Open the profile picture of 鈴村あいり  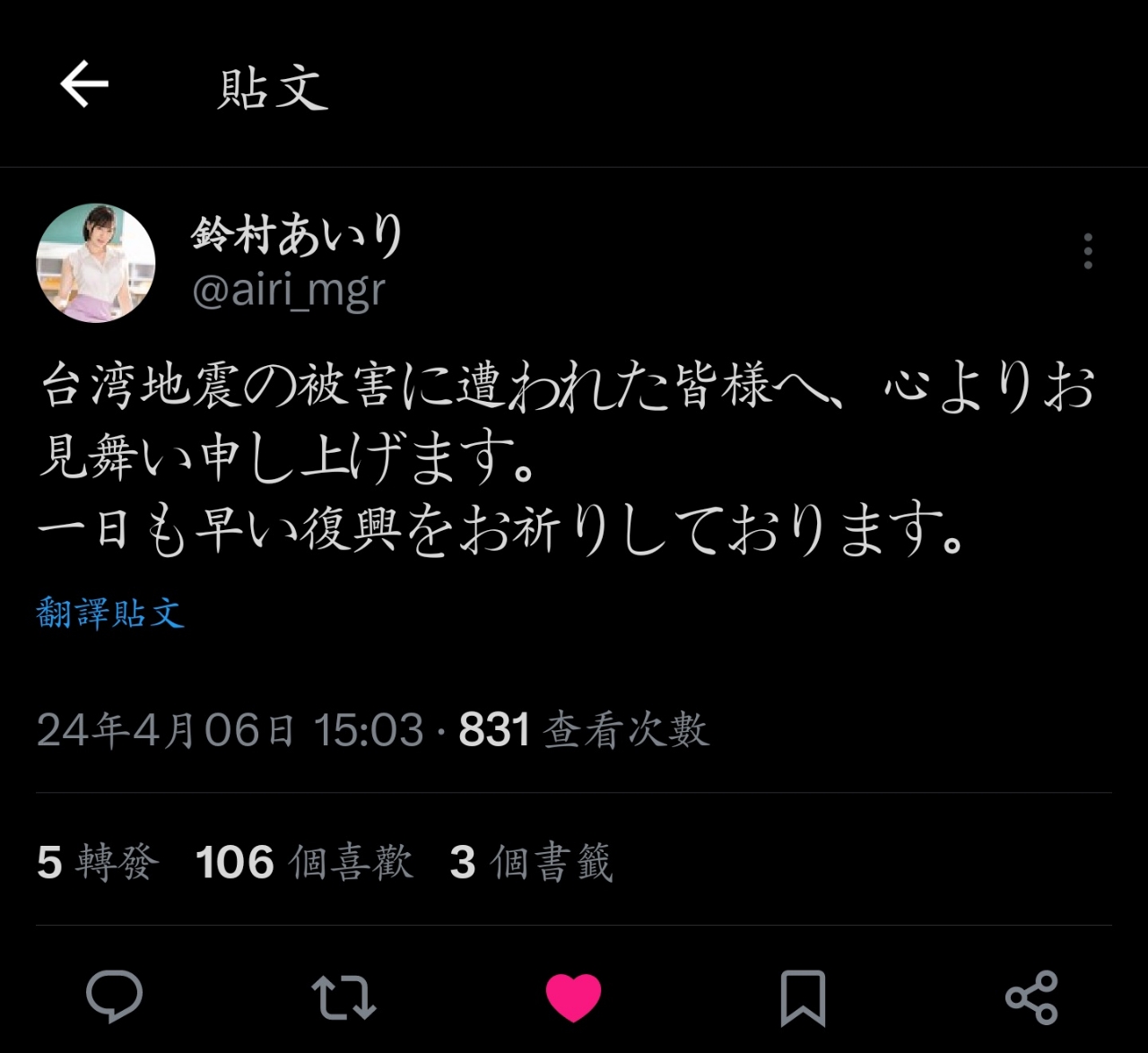coord(96,263)
